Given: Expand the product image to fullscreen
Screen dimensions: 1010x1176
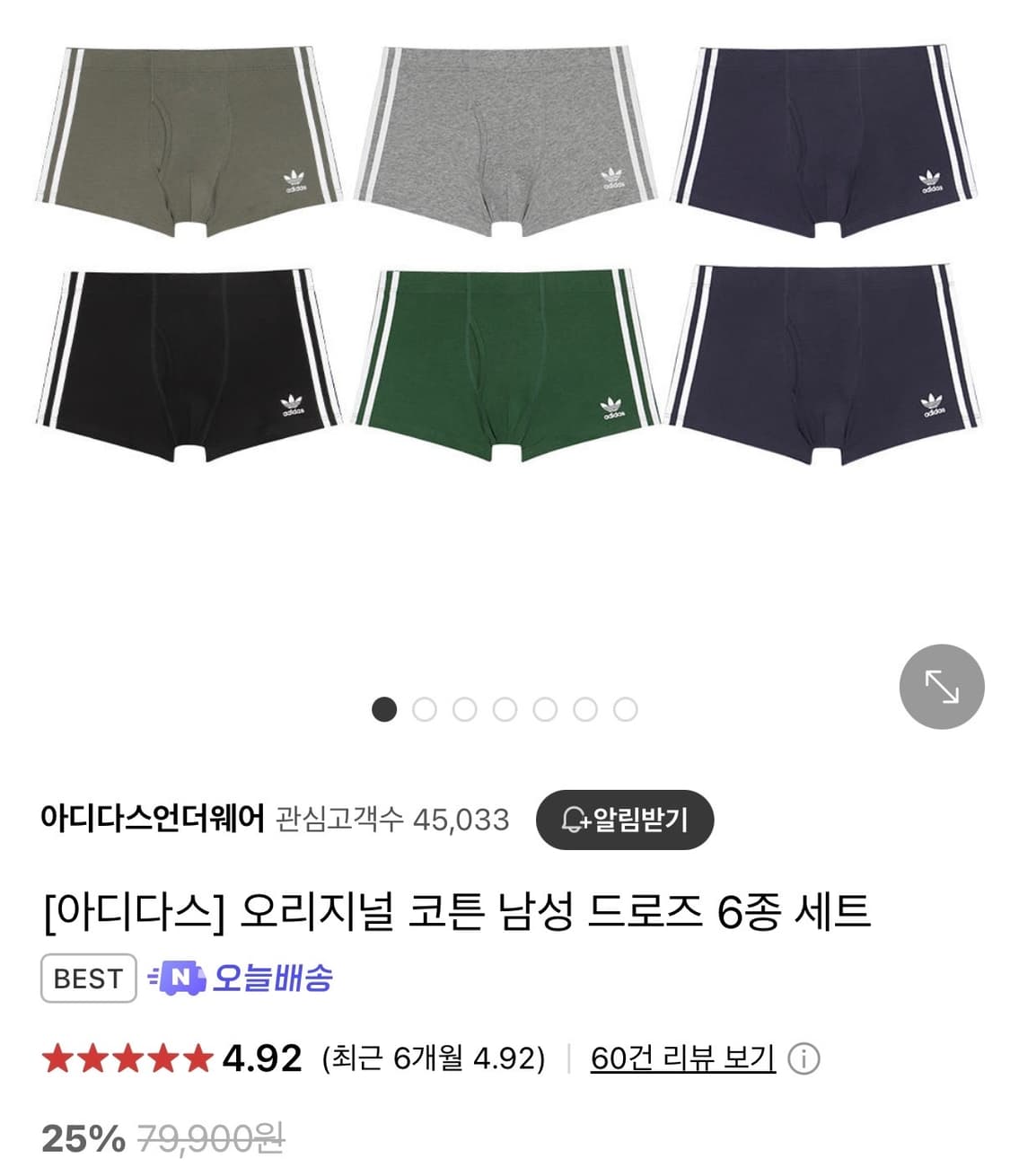Looking at the screenshot, I should pyautogui.click(x=941, y=687).
